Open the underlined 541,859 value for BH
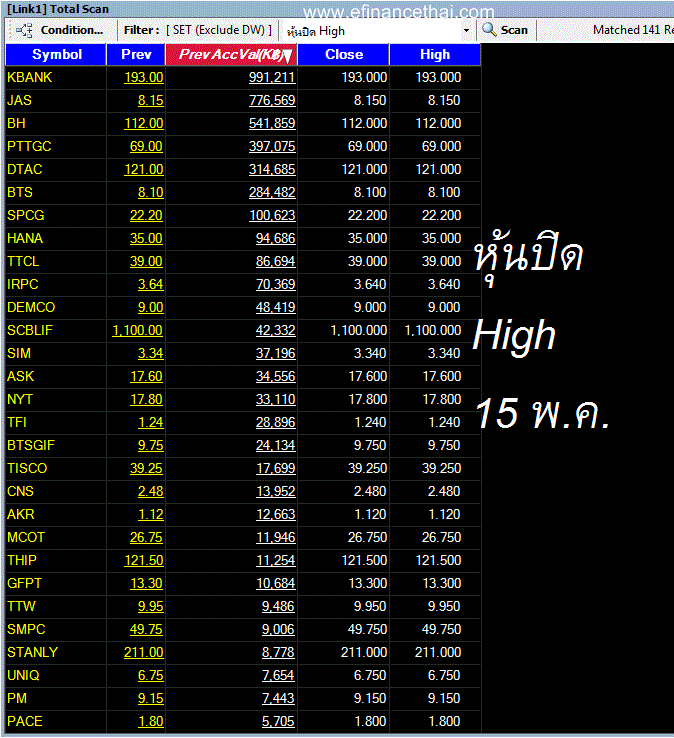 (272, 123)
